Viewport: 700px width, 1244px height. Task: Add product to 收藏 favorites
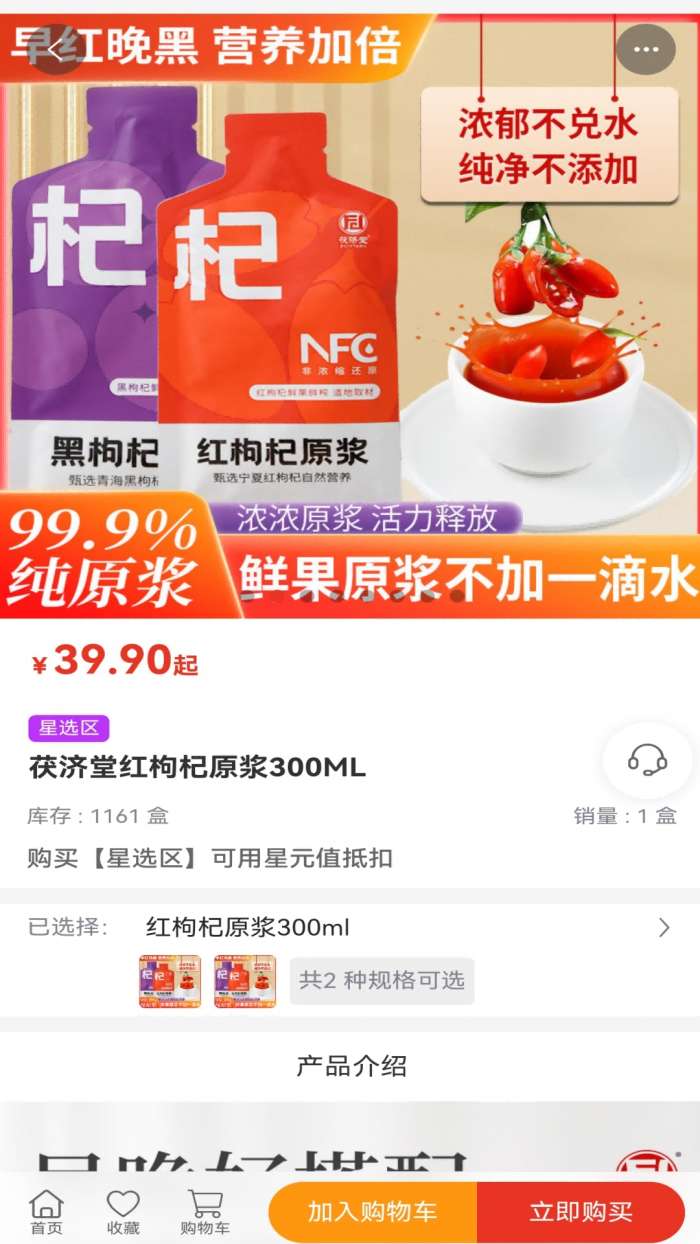(123, 1211)
